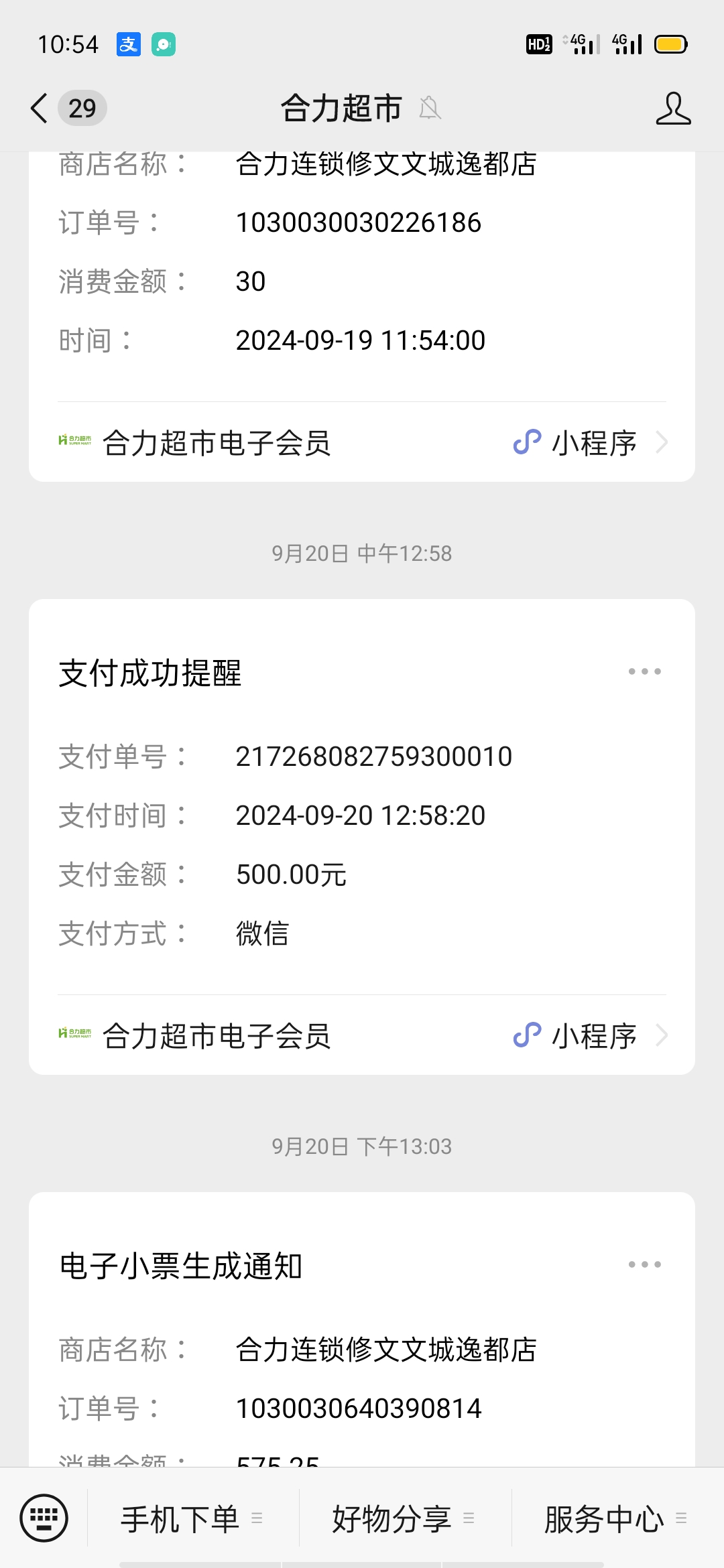Open the 合力超市 account profile
The width and height of the screenshot is (724, 1568).
click(672, 109)
